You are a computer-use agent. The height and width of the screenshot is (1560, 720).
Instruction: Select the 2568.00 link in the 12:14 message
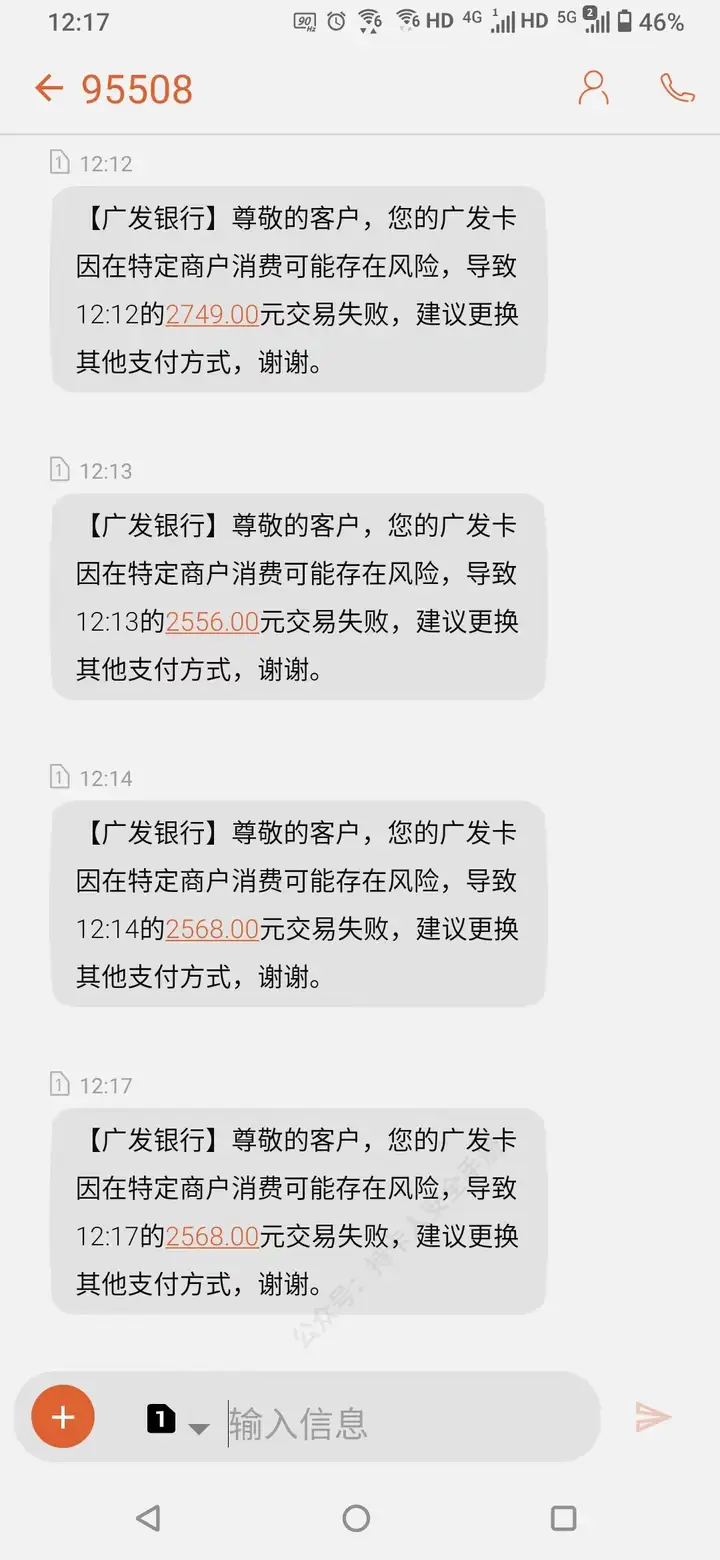point(212,928)
